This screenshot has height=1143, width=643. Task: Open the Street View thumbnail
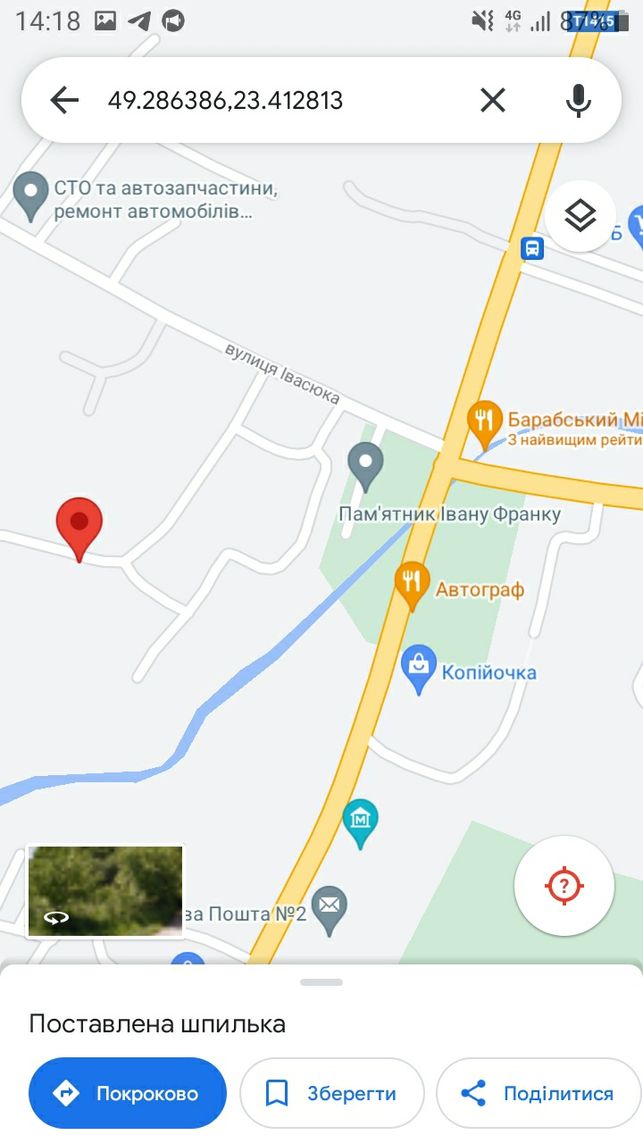(105, 891)
